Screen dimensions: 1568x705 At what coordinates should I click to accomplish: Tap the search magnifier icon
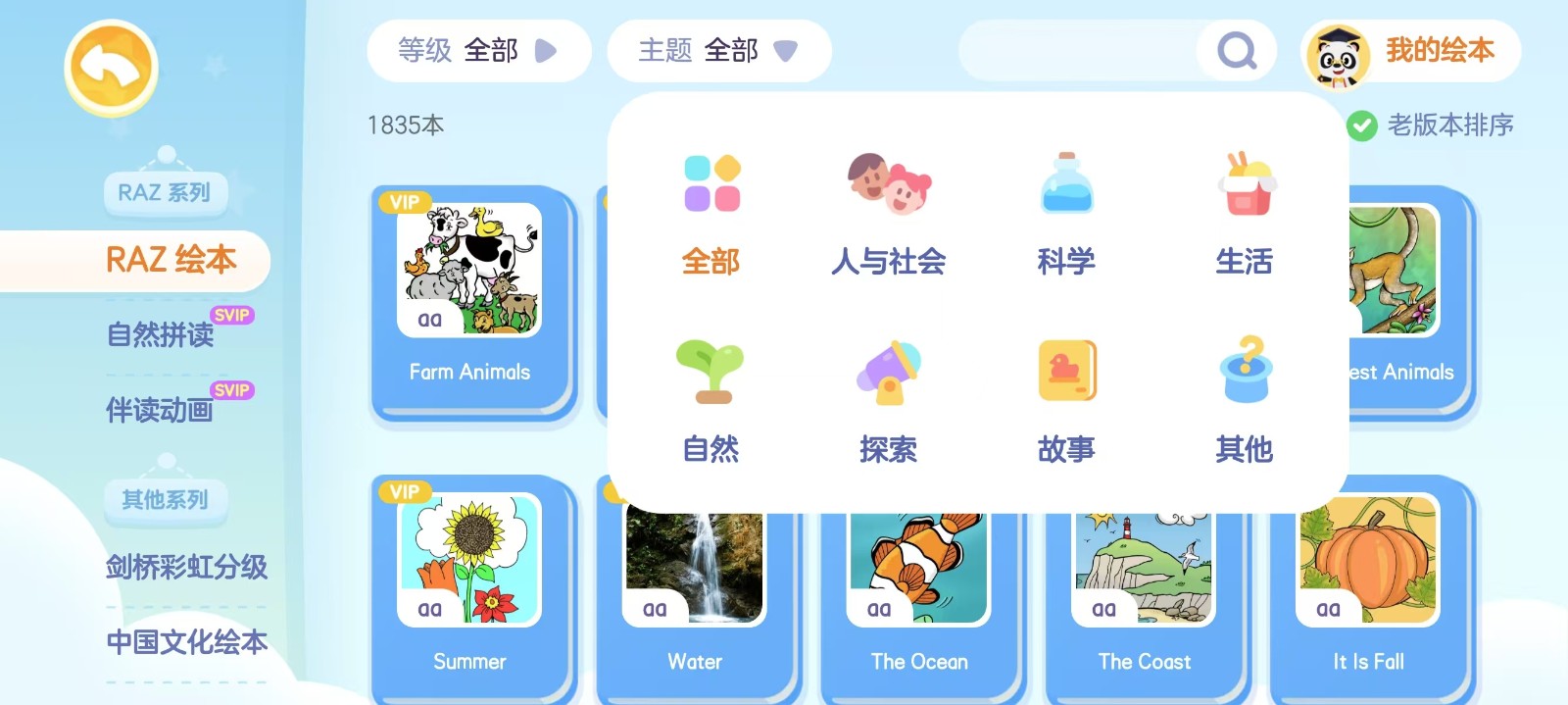[1236, 50]
